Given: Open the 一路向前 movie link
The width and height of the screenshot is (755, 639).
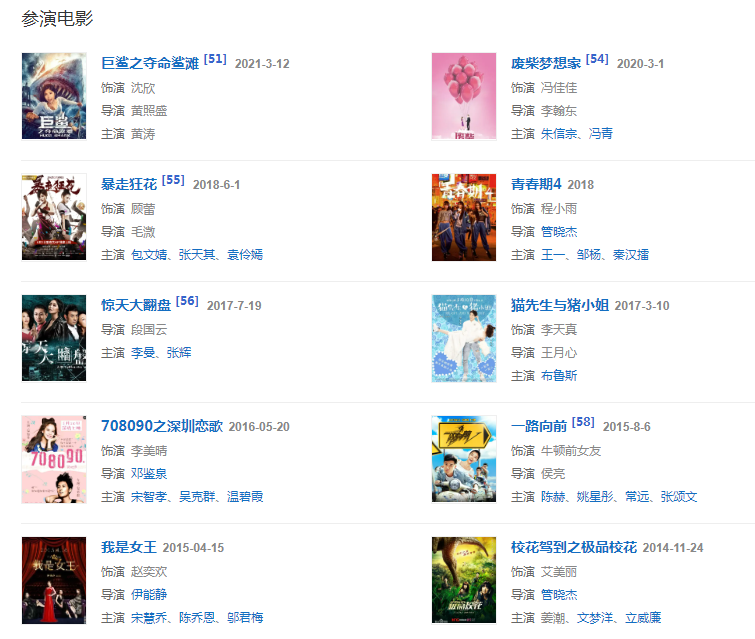Looking at the screenshot, I should 539,426.
